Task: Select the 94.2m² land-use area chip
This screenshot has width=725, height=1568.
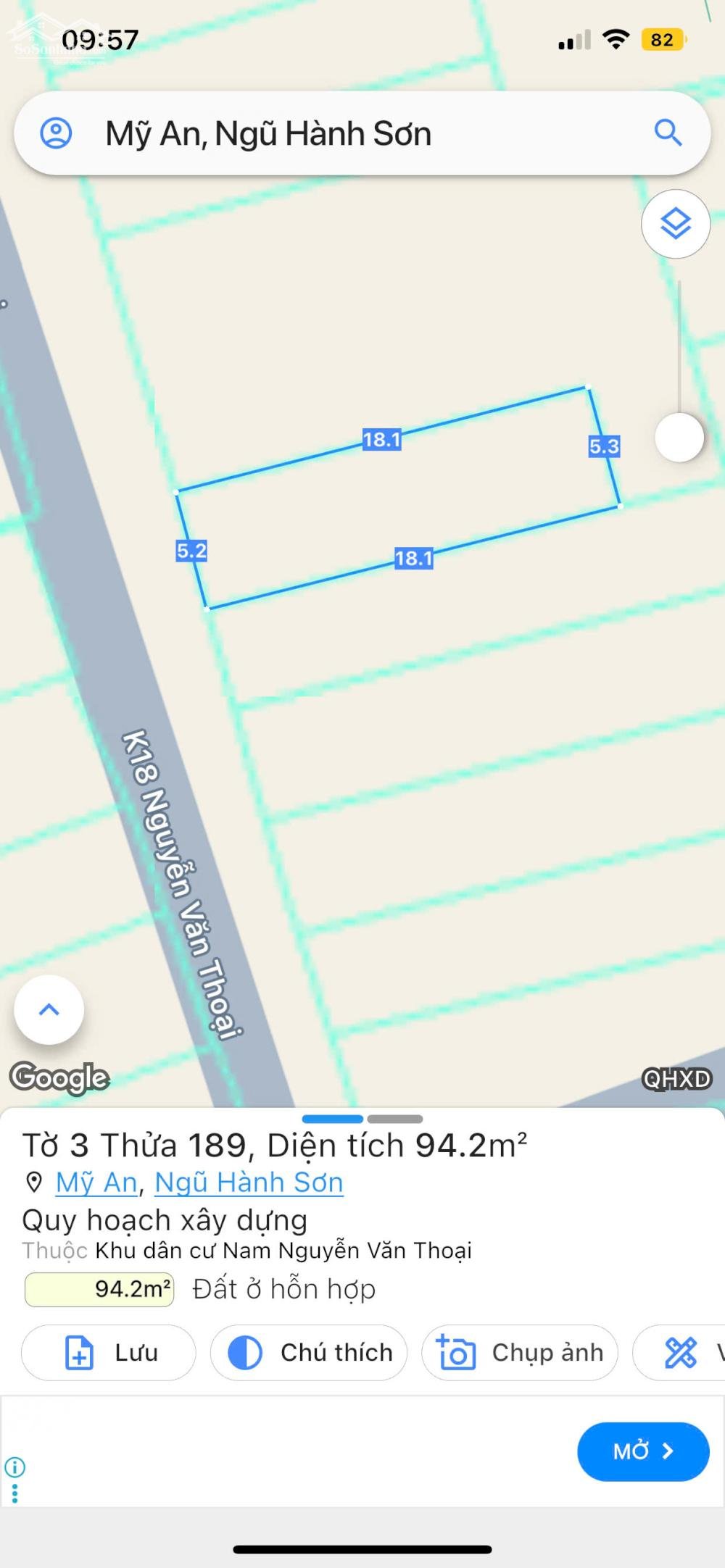Action: 99,1289
